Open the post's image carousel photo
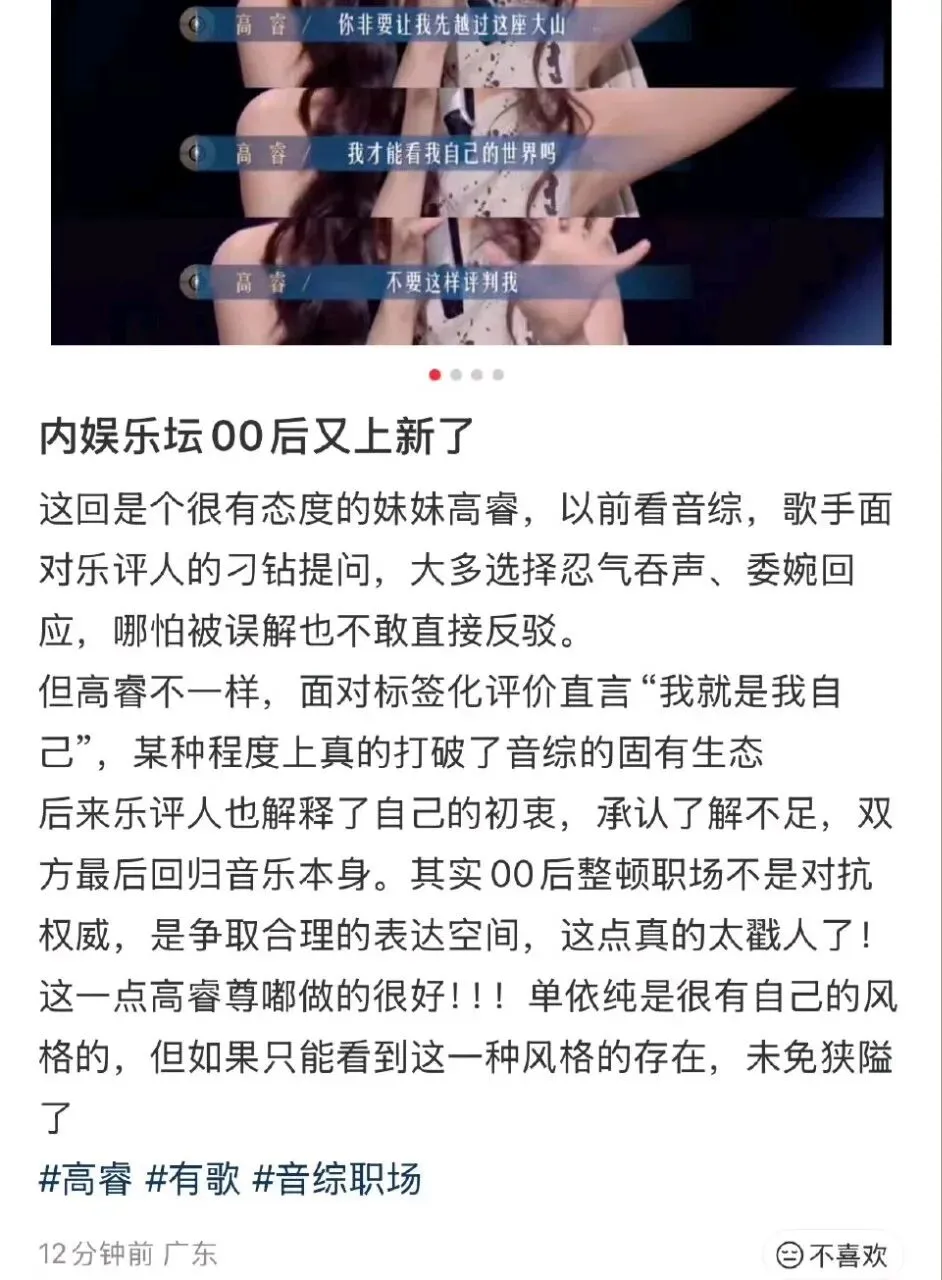This screenshot has height=1280, width=942. (x=471, y=172)
